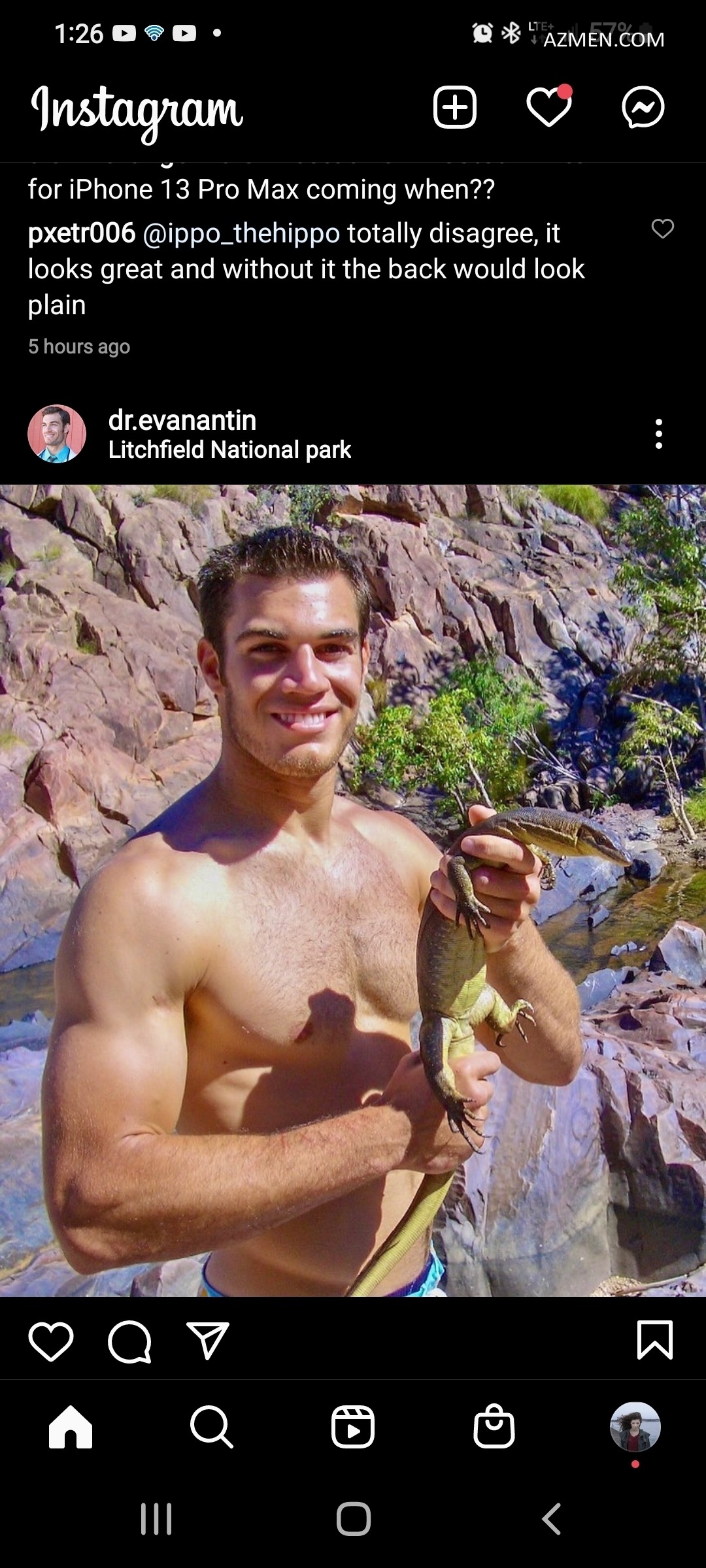
Task: Go to the Home feed tab
Action: [x=71, y=1428]
